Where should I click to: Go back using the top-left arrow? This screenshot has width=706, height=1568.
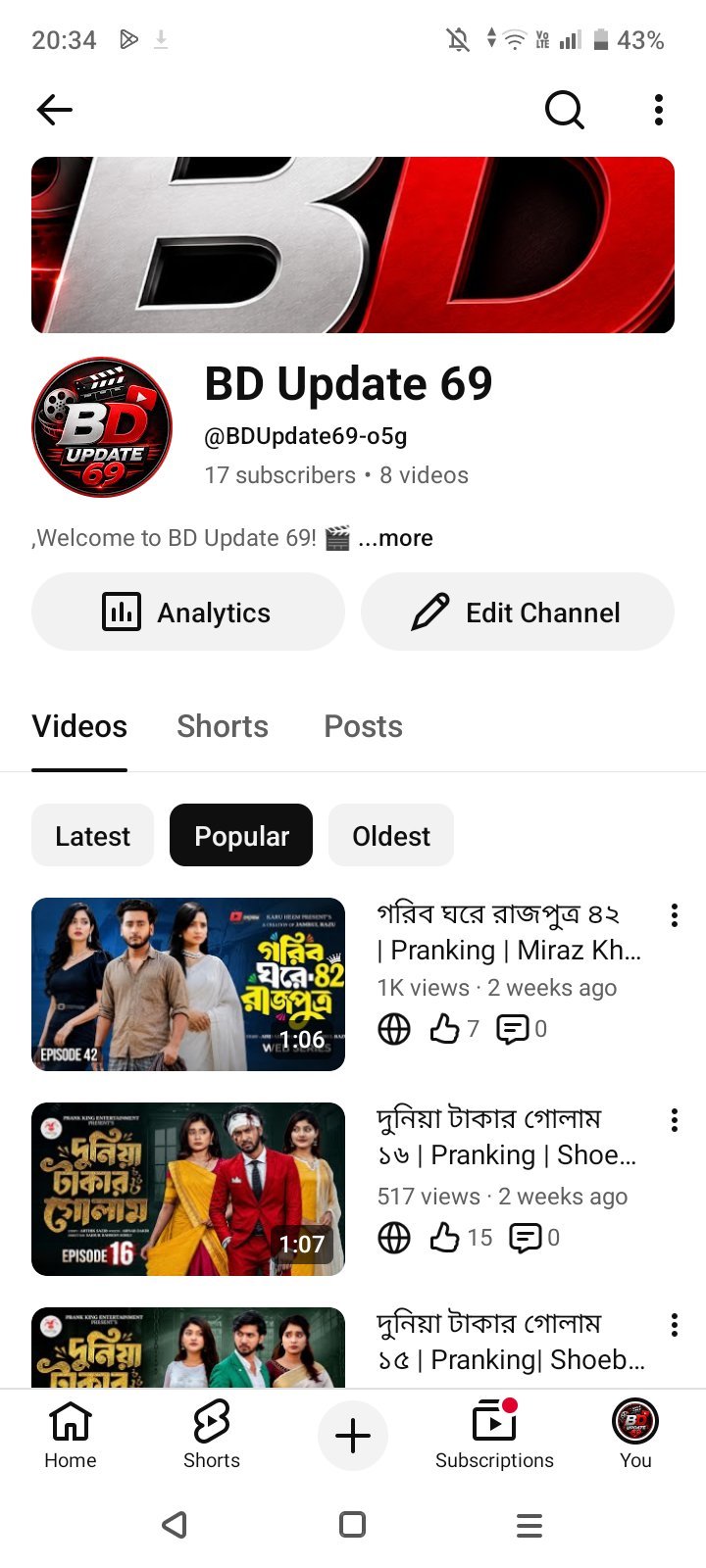(55, 110)
